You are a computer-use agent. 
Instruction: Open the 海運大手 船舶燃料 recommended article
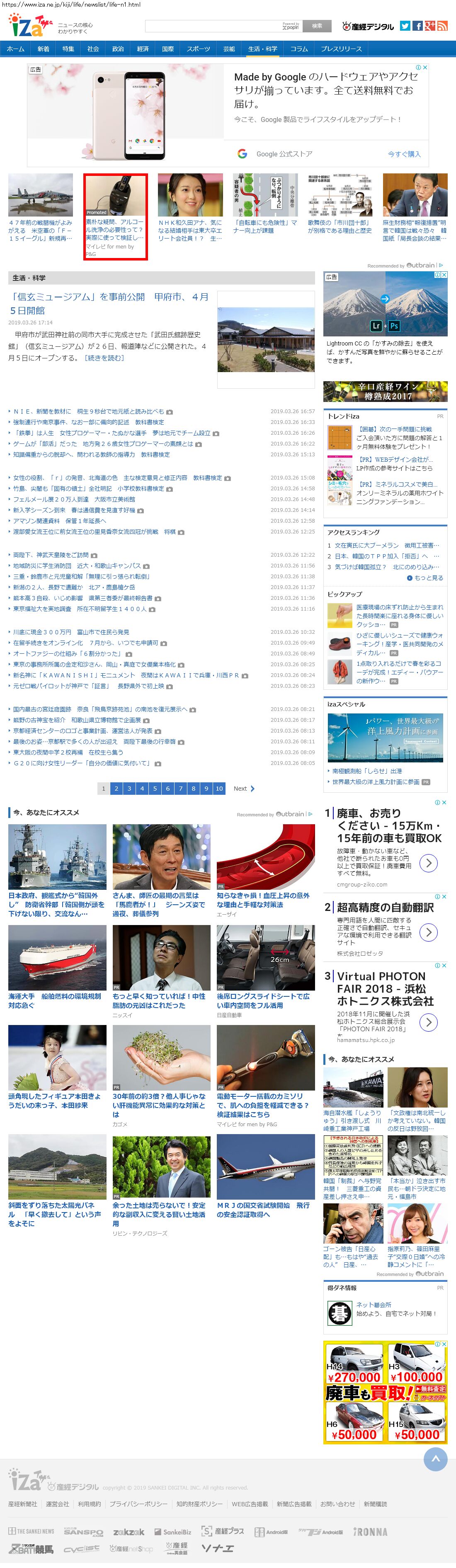(x=55, y=1001)
